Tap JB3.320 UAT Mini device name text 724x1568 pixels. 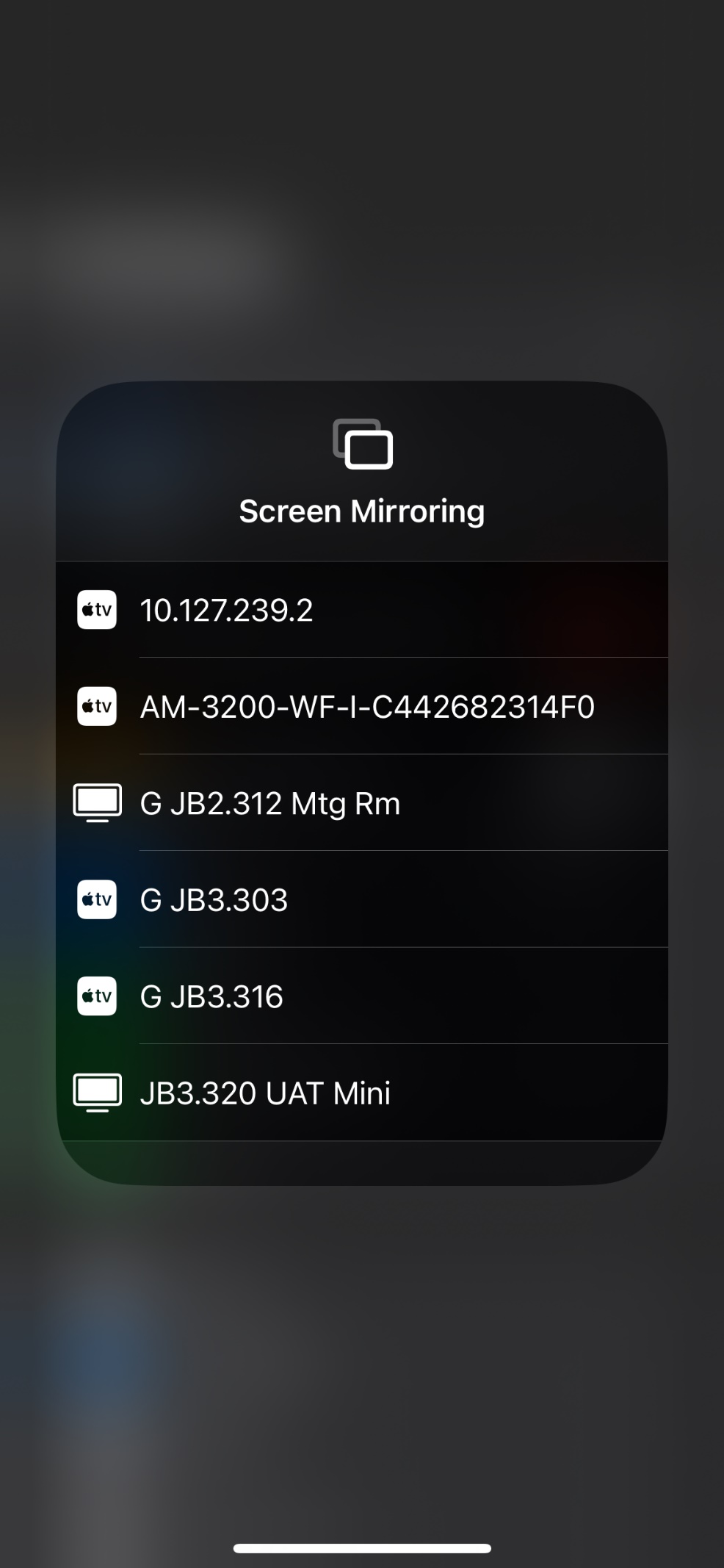[264, 1093]
